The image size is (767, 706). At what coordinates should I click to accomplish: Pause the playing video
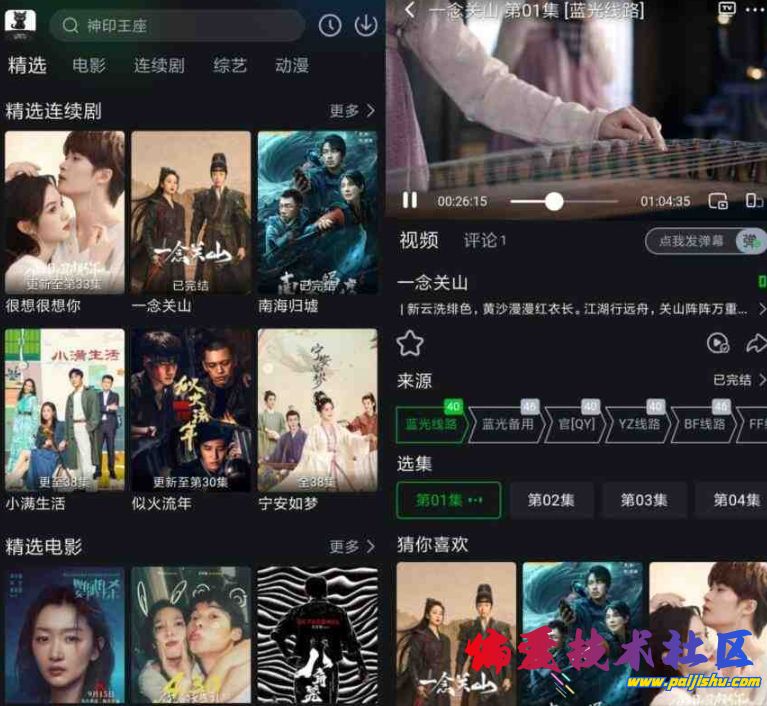(409, 201)
